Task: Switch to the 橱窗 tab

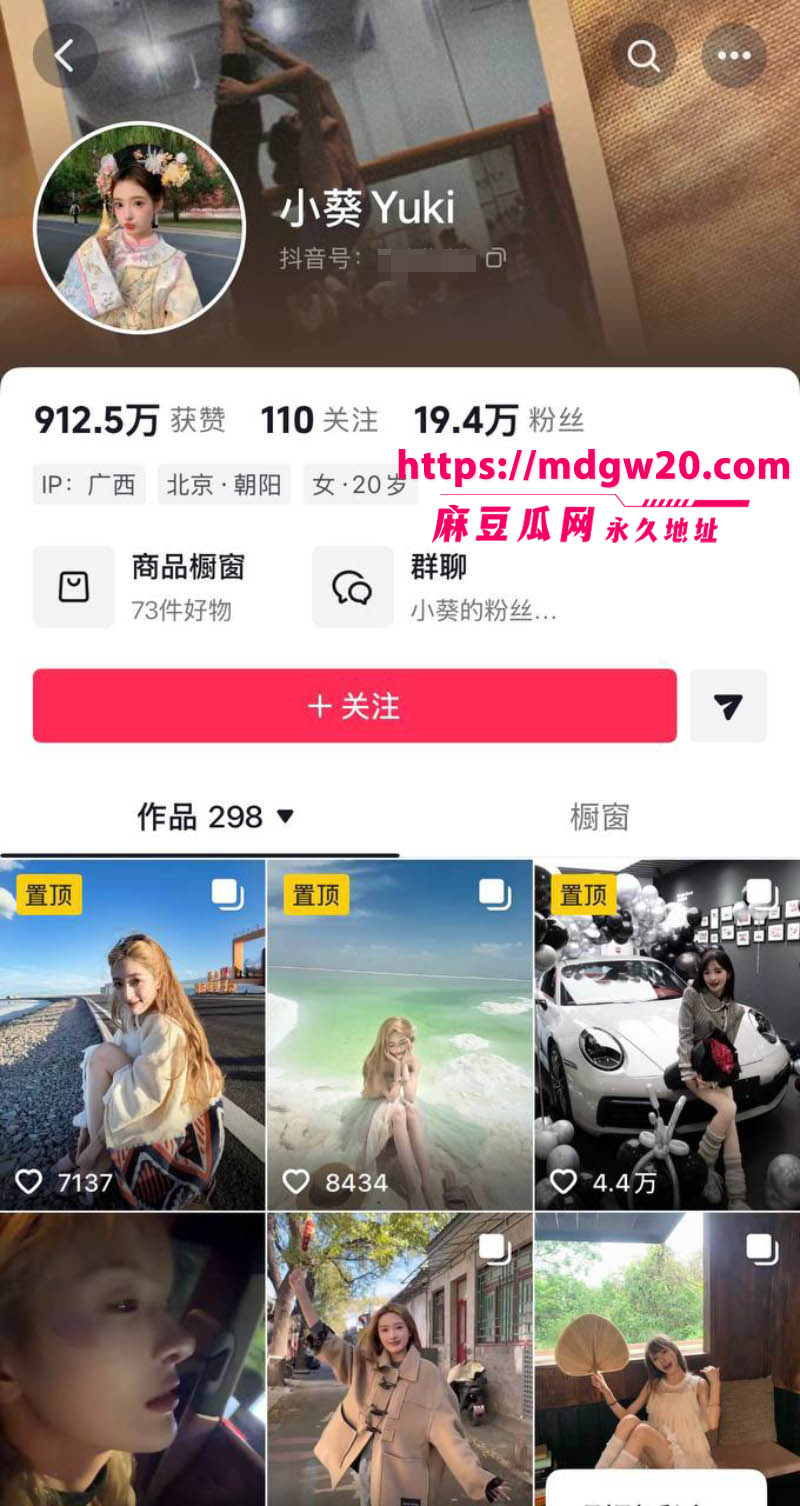Action: click(599, 817)
